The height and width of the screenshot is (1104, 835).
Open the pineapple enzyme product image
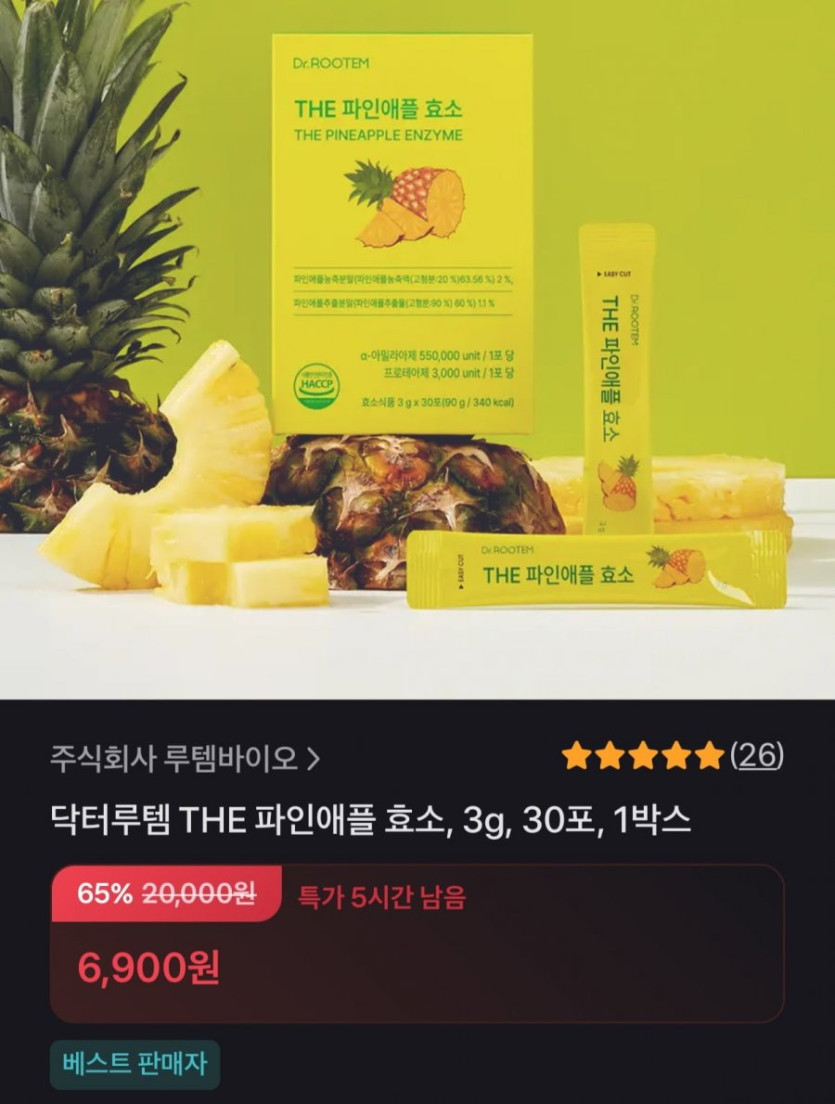click(417, 350)
